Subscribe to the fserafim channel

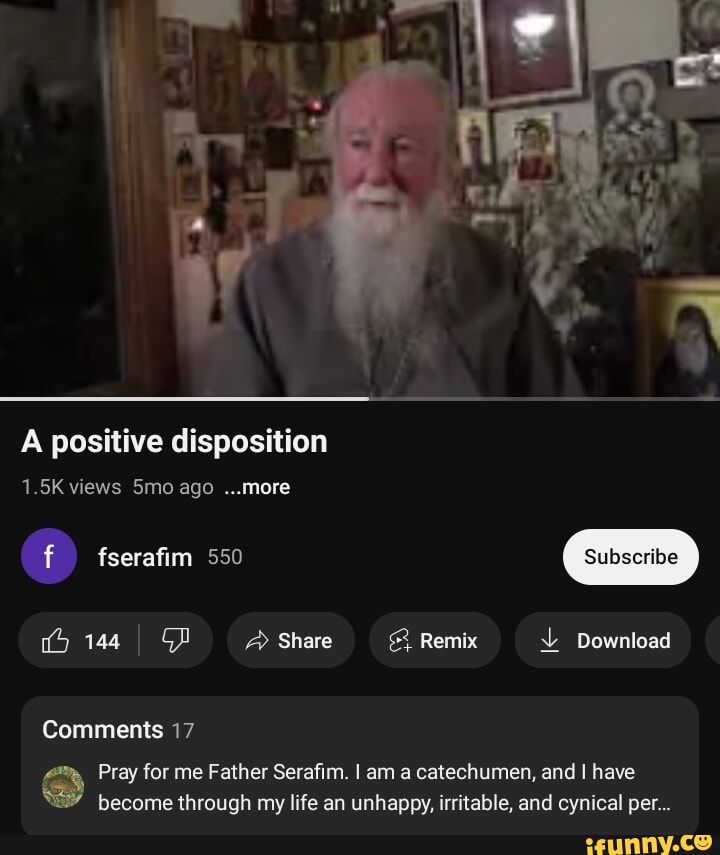coord(630,556)
